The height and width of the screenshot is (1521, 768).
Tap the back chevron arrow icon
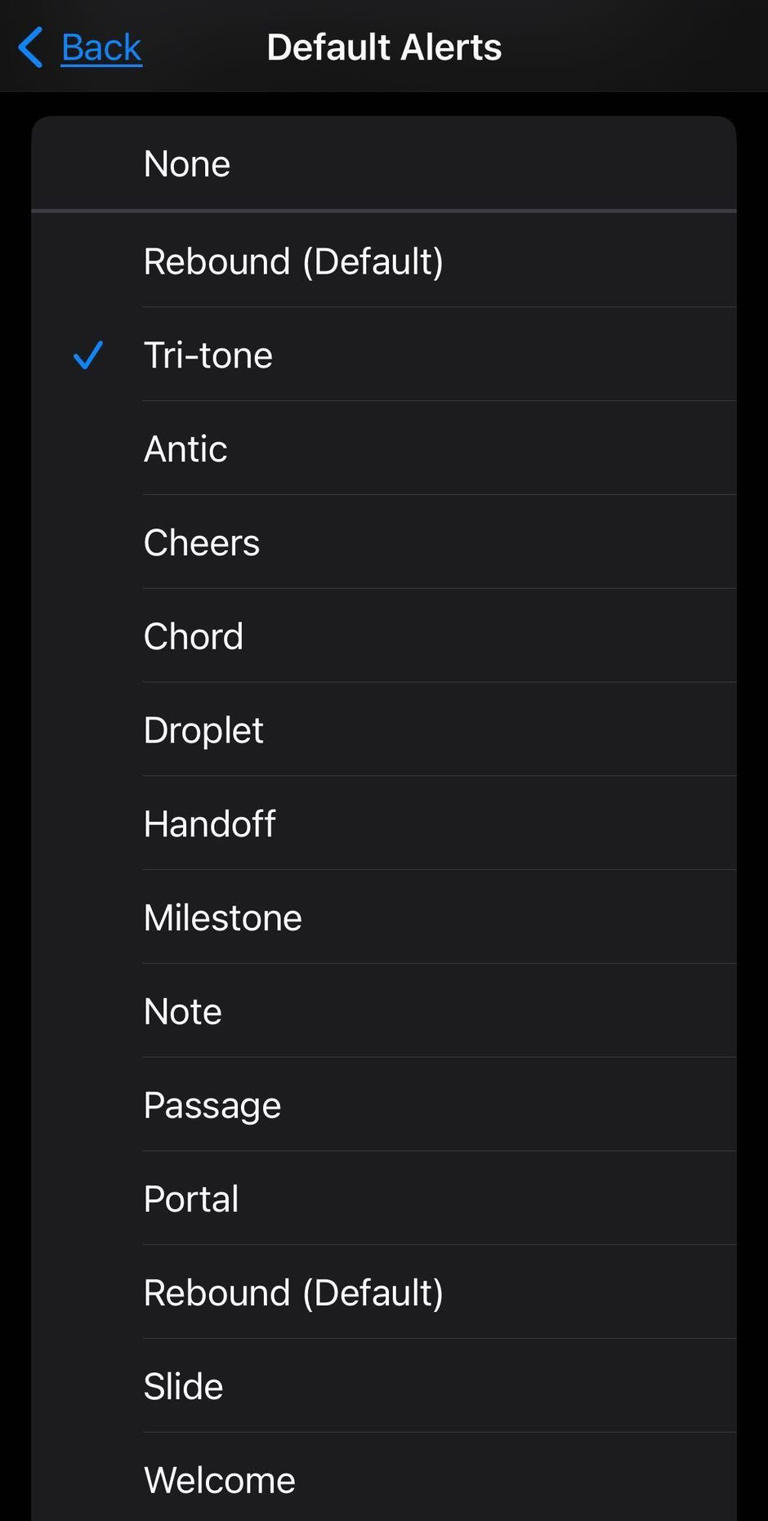29,46
